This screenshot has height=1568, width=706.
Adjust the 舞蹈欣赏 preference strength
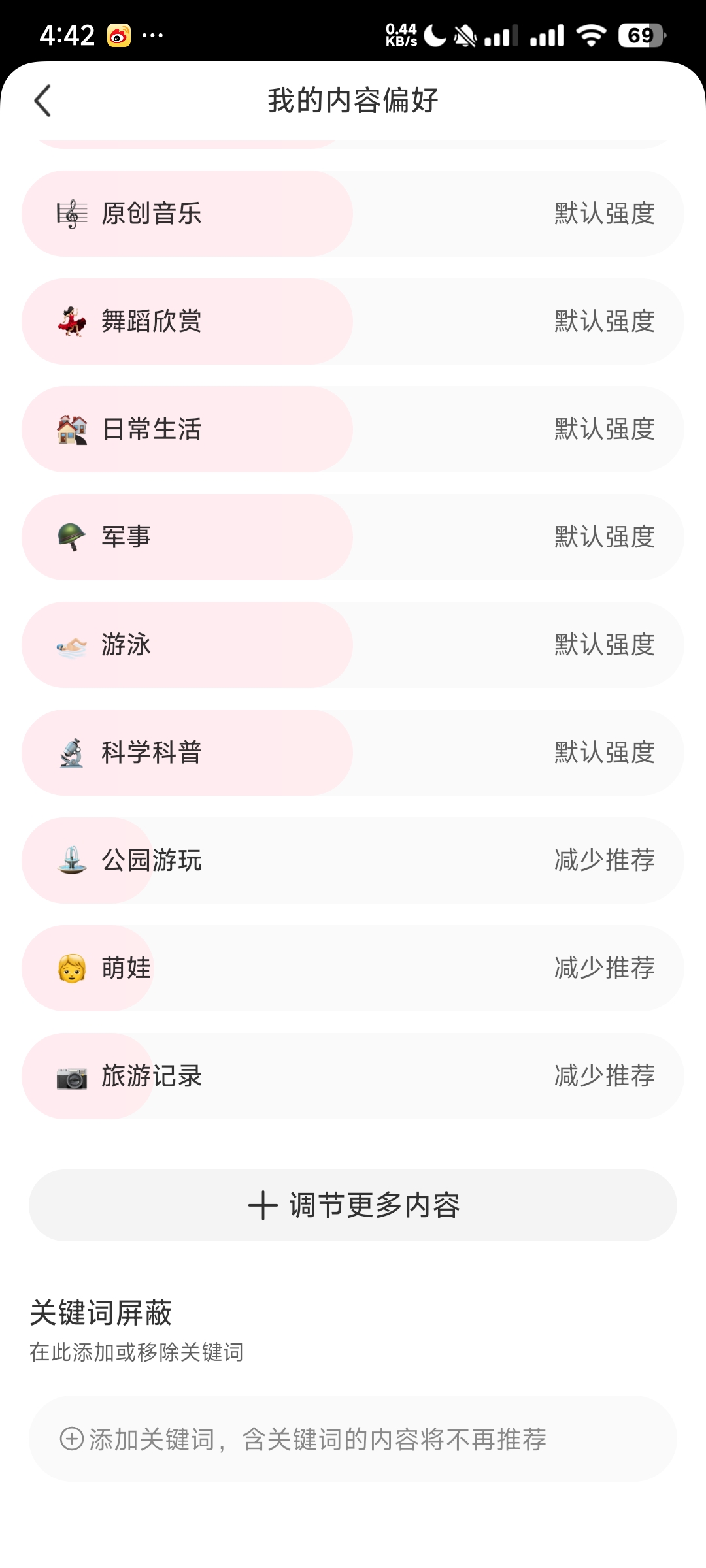[353, 321]
